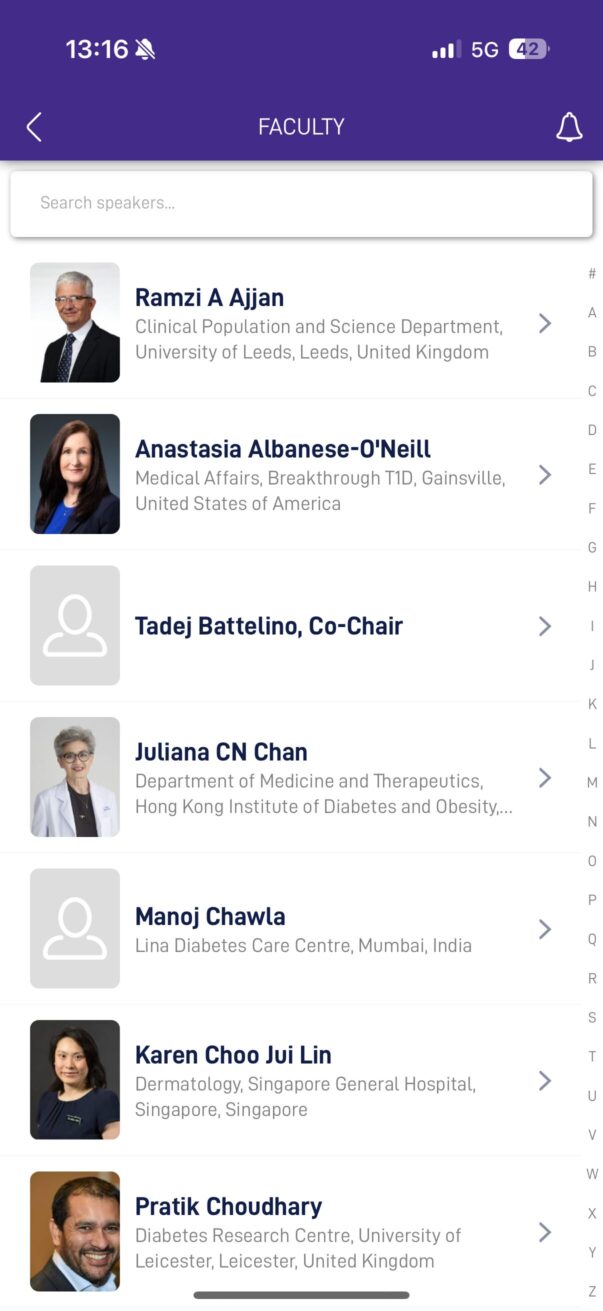603x1311 pixels.
Task: Open the notifications bell
Action: click(569, 127)
